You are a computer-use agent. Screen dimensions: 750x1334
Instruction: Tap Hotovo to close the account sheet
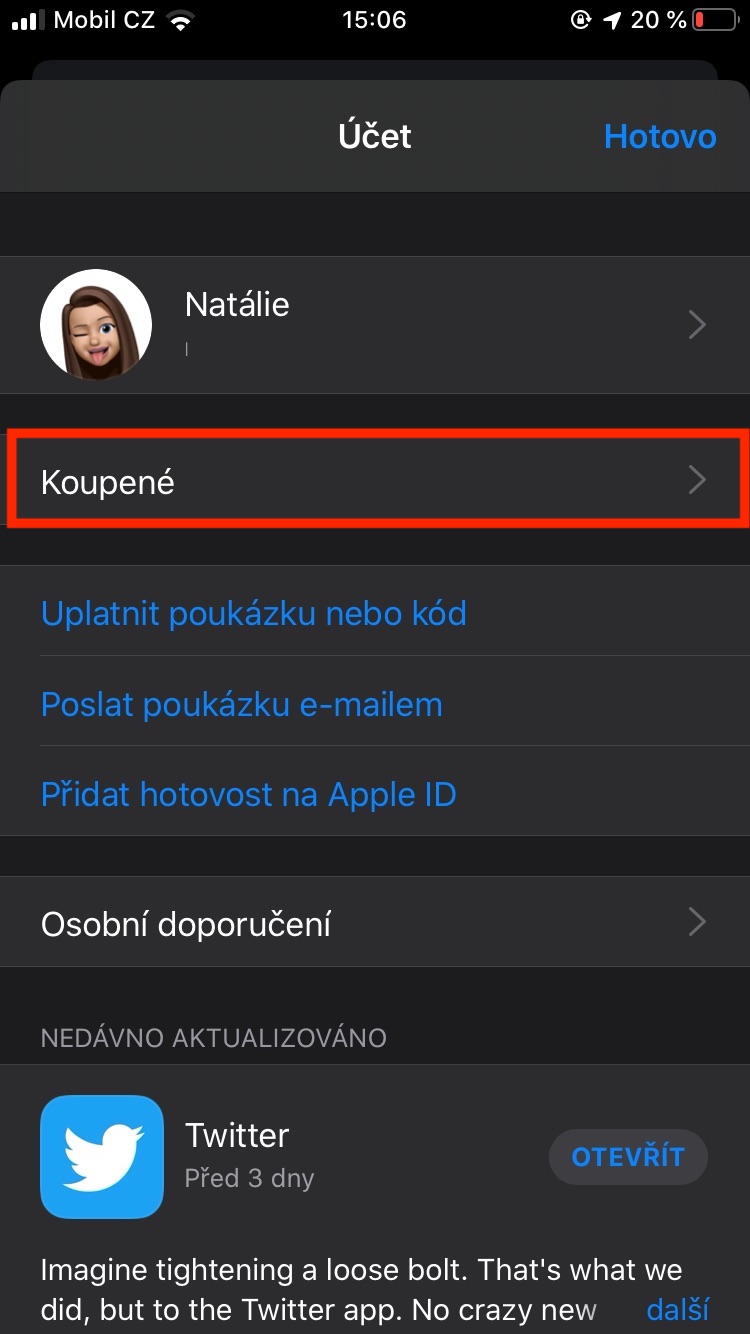660,136
